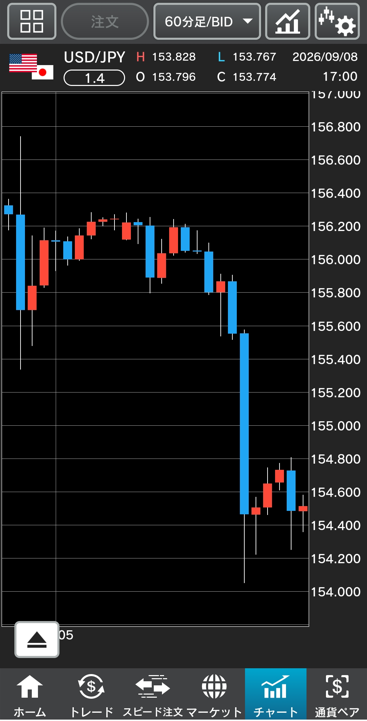Open the スピード注文 tab
367x721 pixels.
click(x=153, y=694)
